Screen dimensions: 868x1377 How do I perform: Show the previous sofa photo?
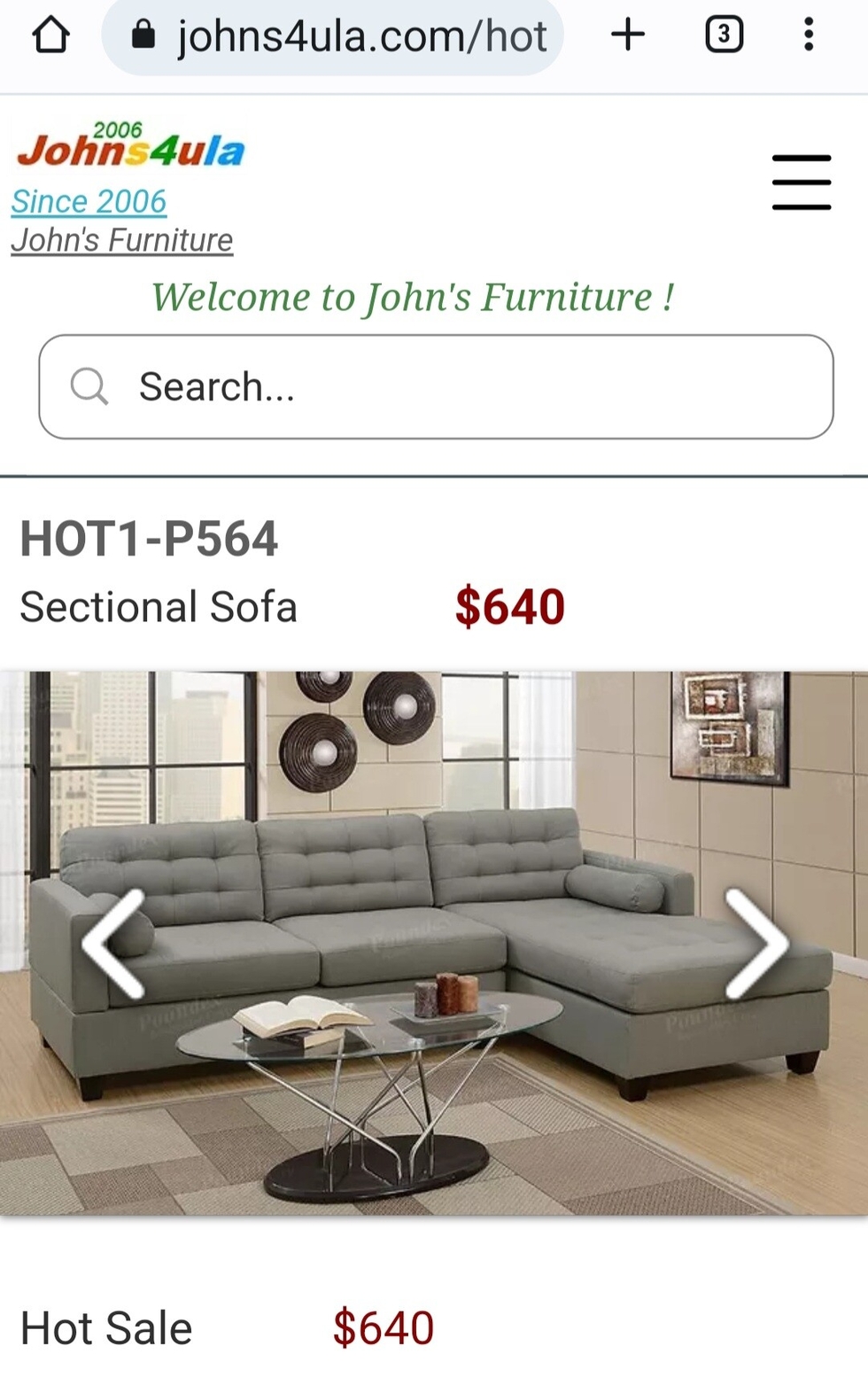(x=113, y=943)
